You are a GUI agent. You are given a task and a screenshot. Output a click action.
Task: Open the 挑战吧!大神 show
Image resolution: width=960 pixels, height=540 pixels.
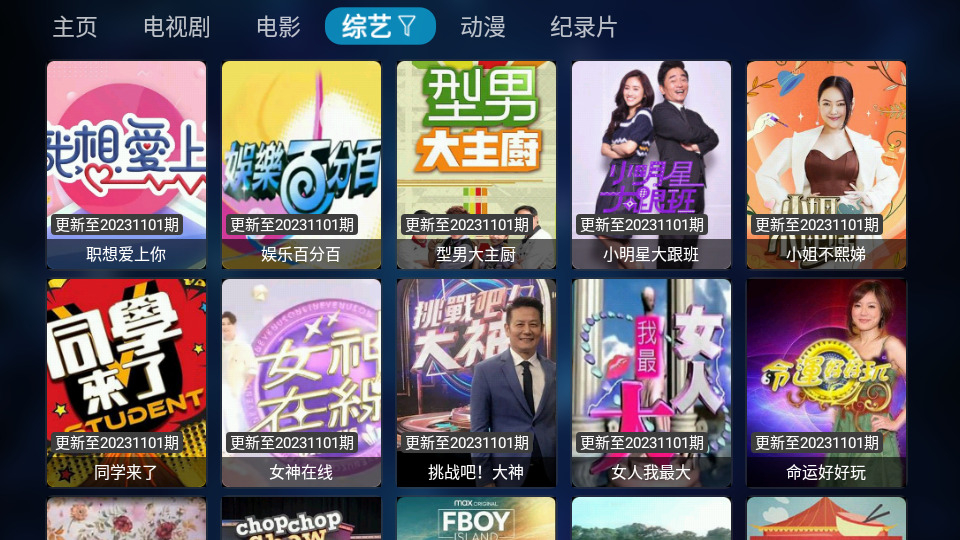click(x=476, y=383)
